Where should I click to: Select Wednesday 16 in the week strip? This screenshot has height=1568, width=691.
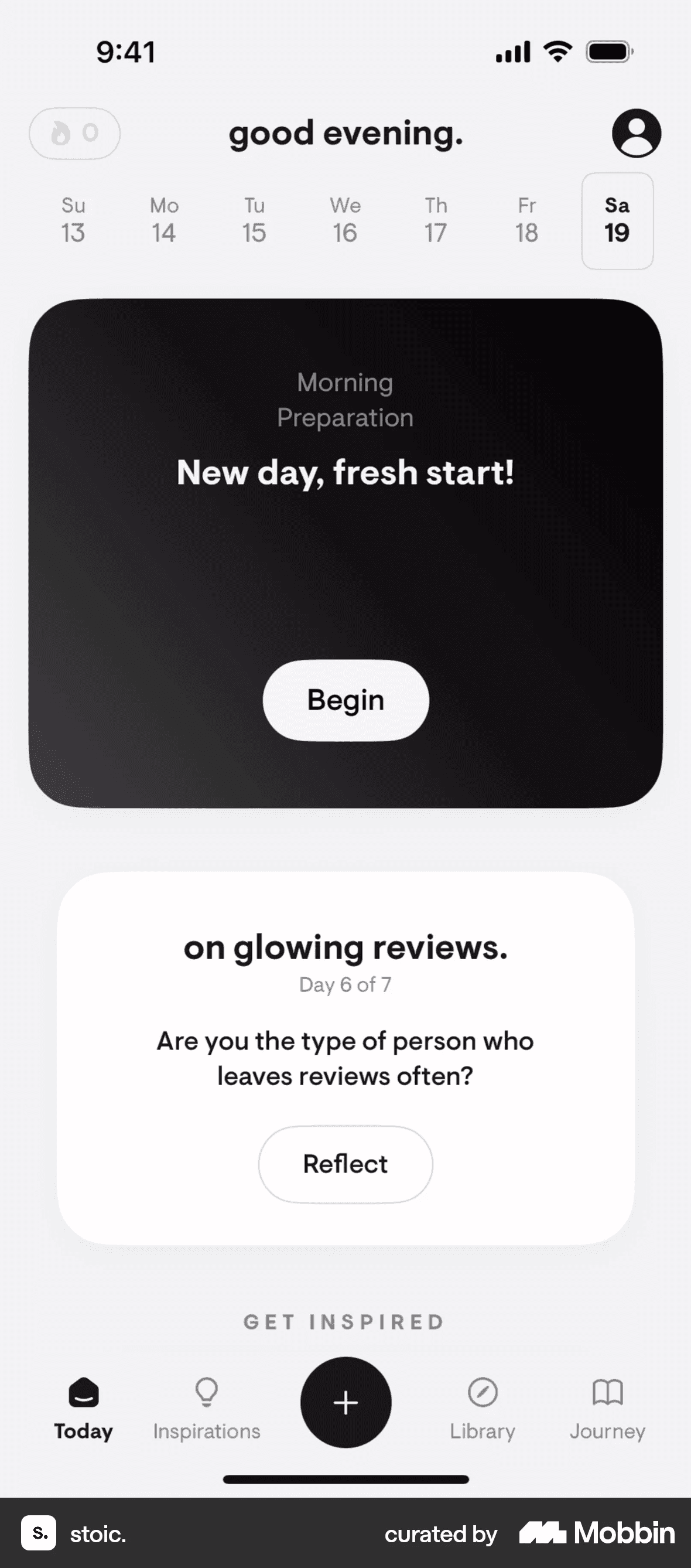pyautogui.click(x=345, y=220)
